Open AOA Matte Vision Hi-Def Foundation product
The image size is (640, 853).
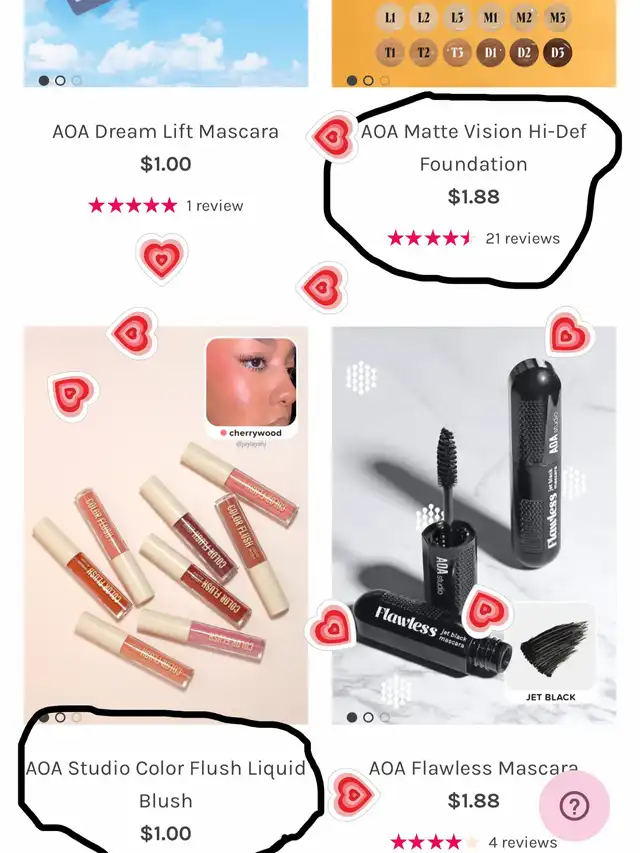(473, 147)
